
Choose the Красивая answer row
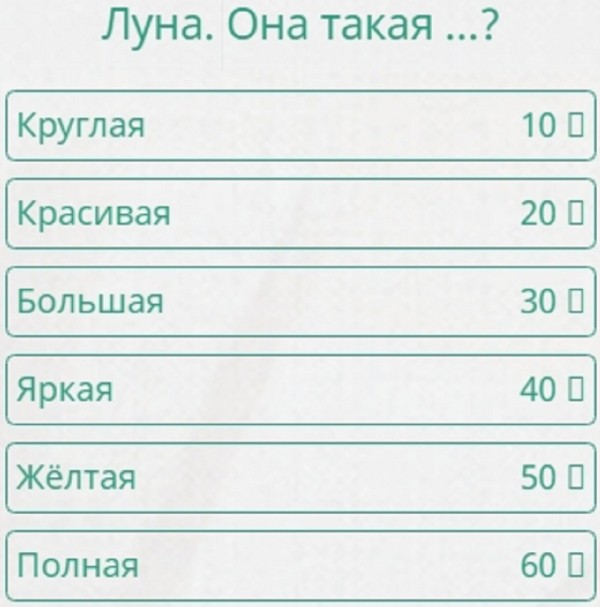pyautogui.click(x=300, y=214)
